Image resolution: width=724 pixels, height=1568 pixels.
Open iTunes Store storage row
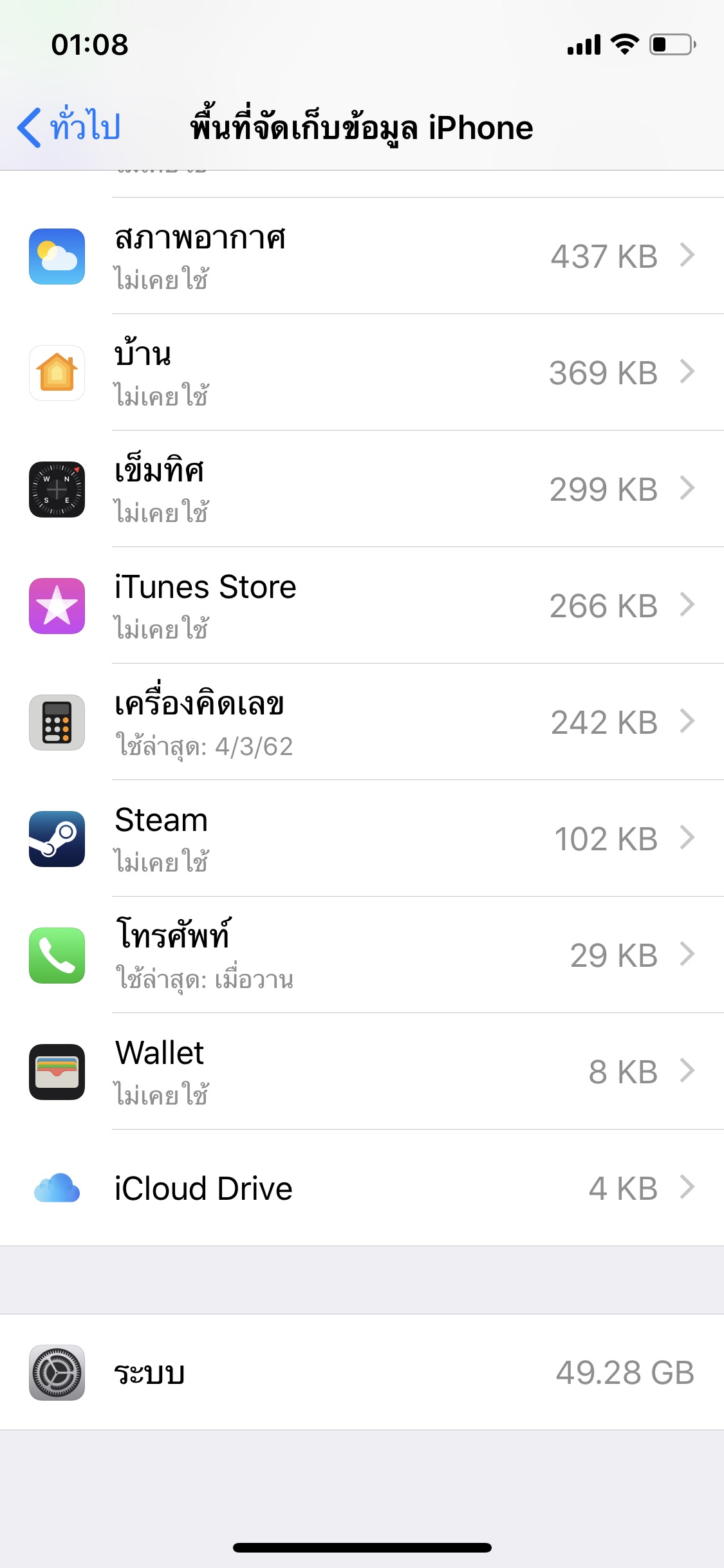click(x=362, y=606)
